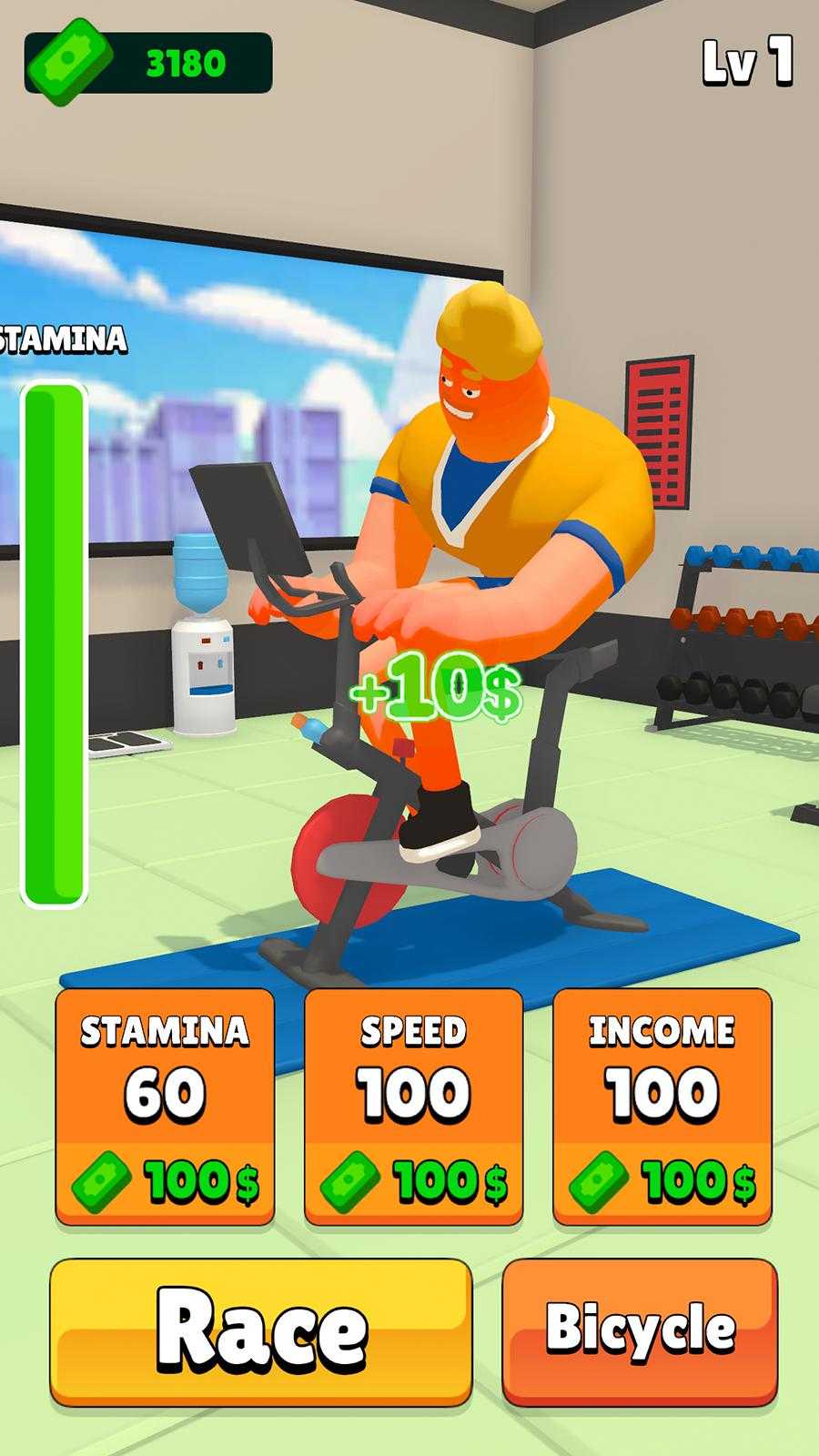Buy the Income upgrade
Screen dimensions: 819x1456
tap(662, 1107)
